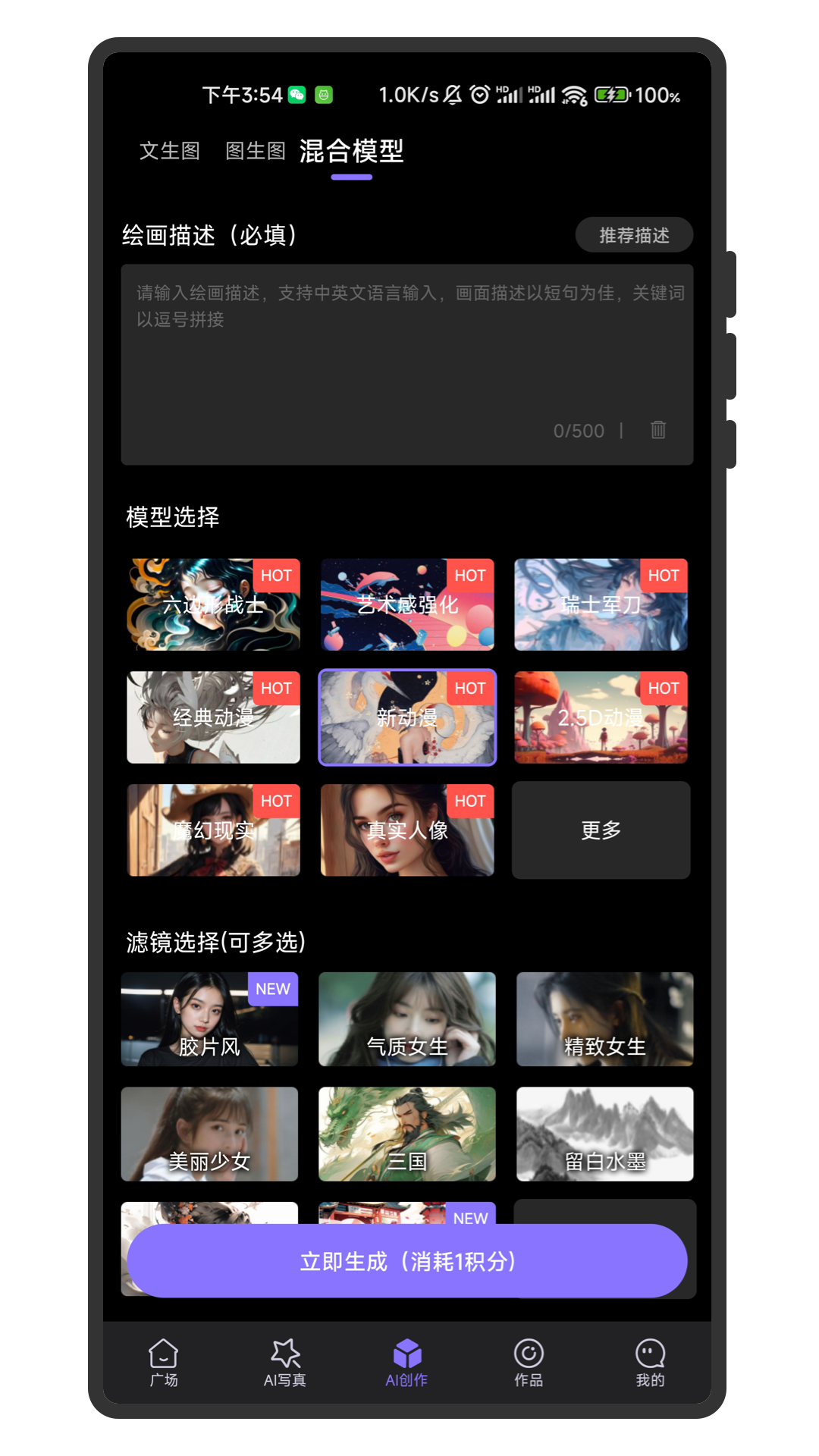Clear description with the trash icon
Screen dimensions: 819x1456
click(658, 430)
